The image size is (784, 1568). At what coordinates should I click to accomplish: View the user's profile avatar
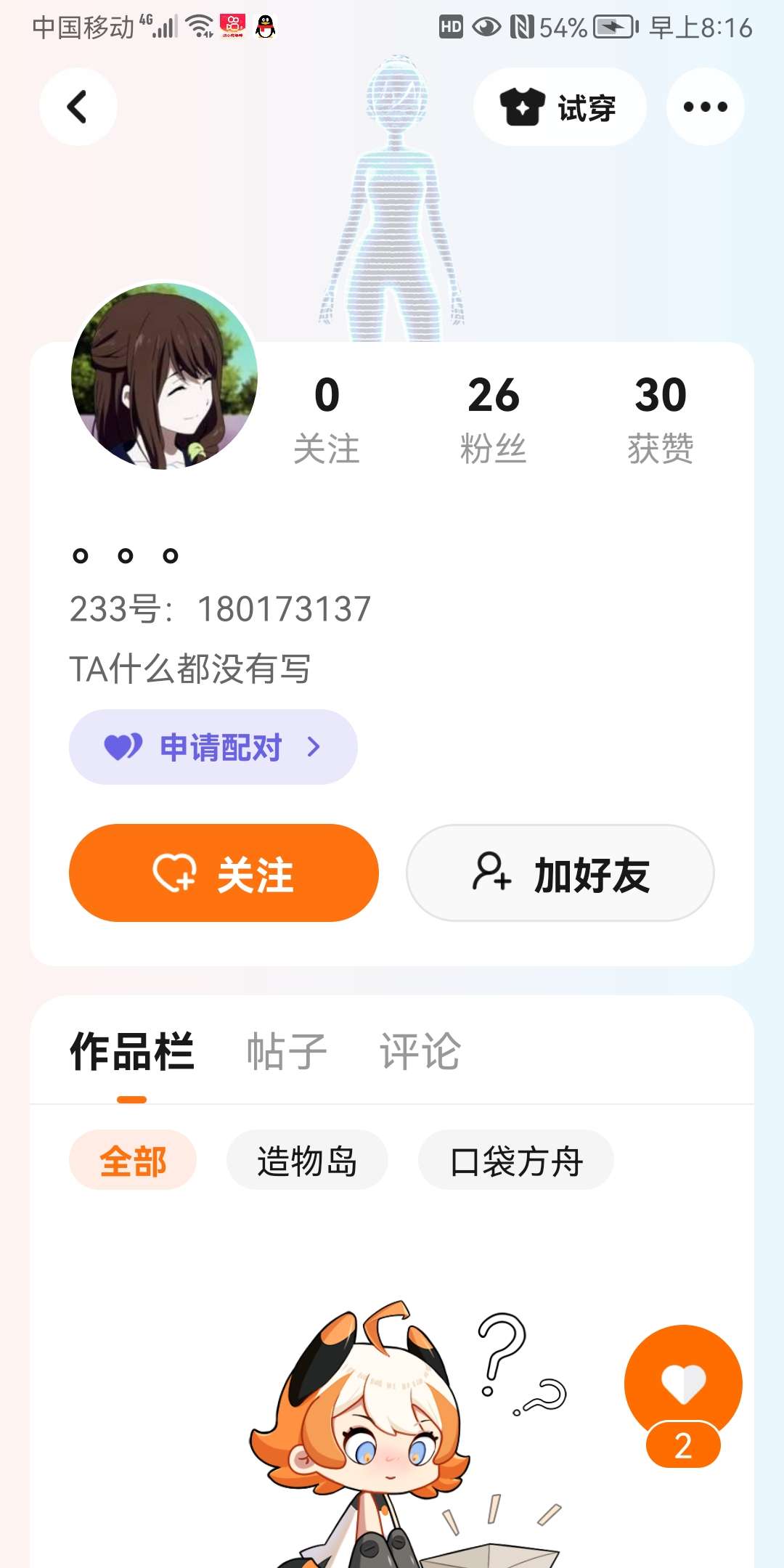coord(164,376)
